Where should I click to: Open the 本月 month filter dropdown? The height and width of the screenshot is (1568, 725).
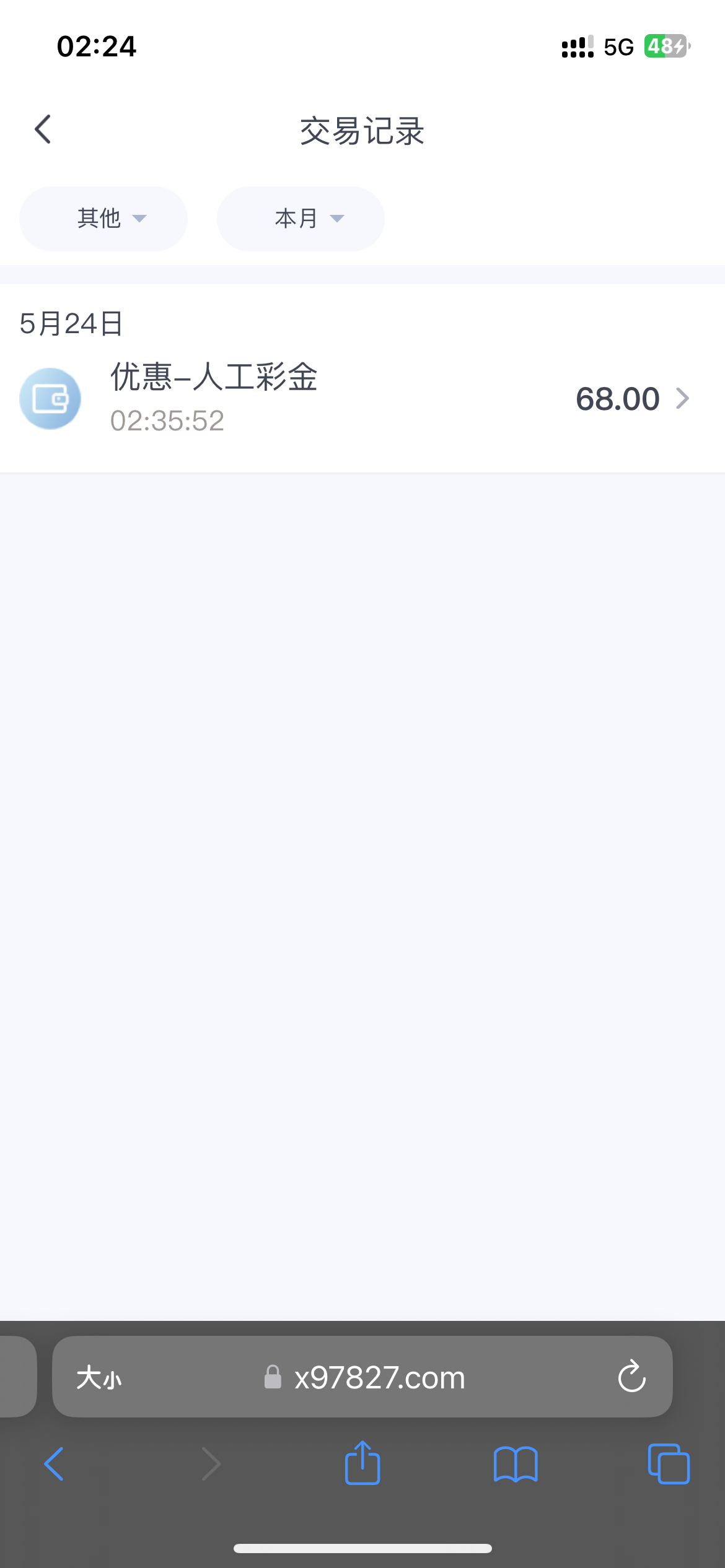coord(300,218)
